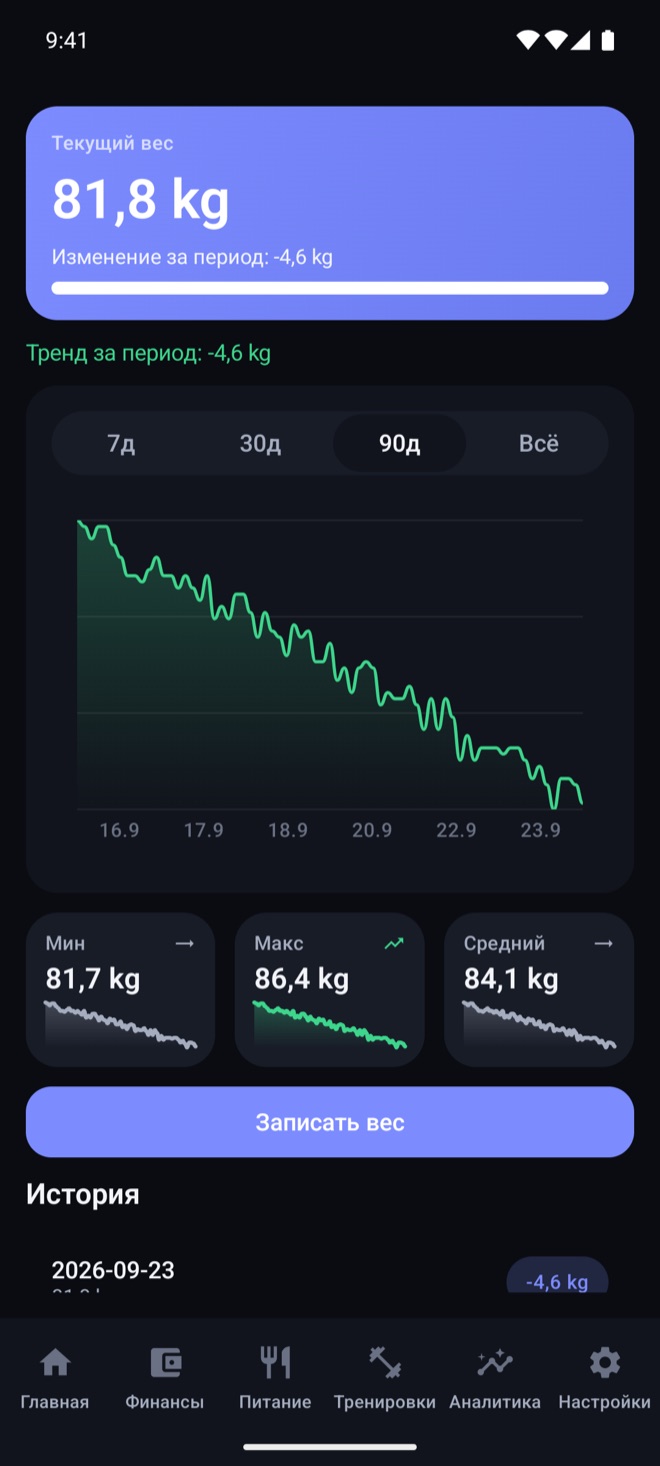Switch to Тренировки tab
The height and width of the screenshot is (1466, 660).
(385, 1378)
